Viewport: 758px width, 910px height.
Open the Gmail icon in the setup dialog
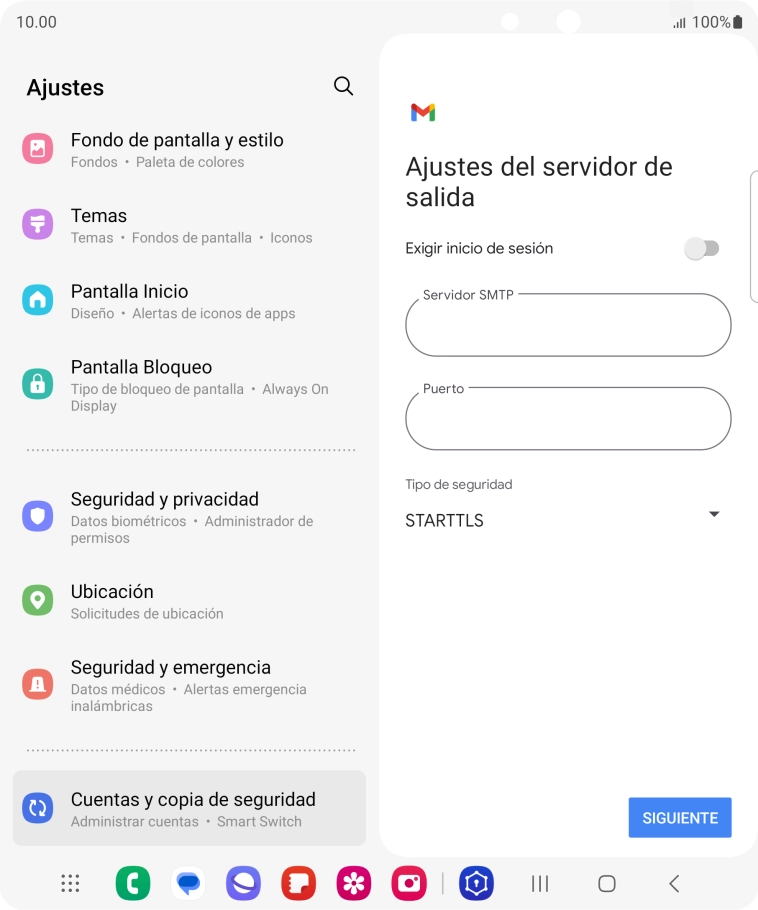[x=422, y=112]
